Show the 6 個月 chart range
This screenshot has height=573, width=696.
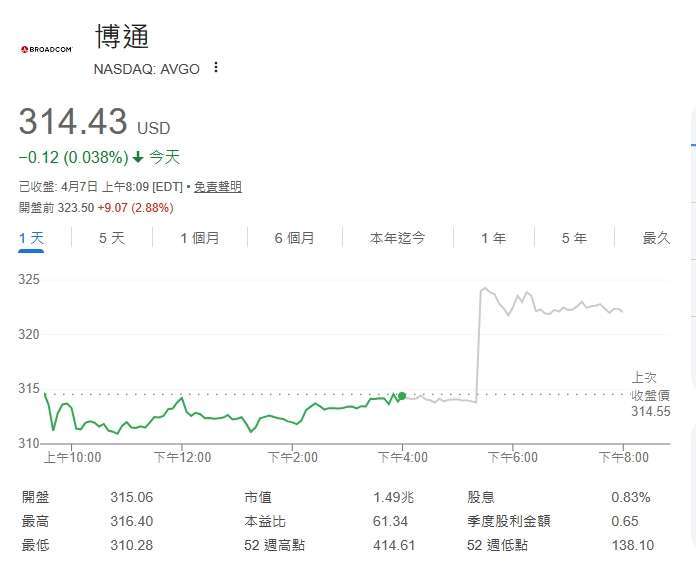pos(294,238)
